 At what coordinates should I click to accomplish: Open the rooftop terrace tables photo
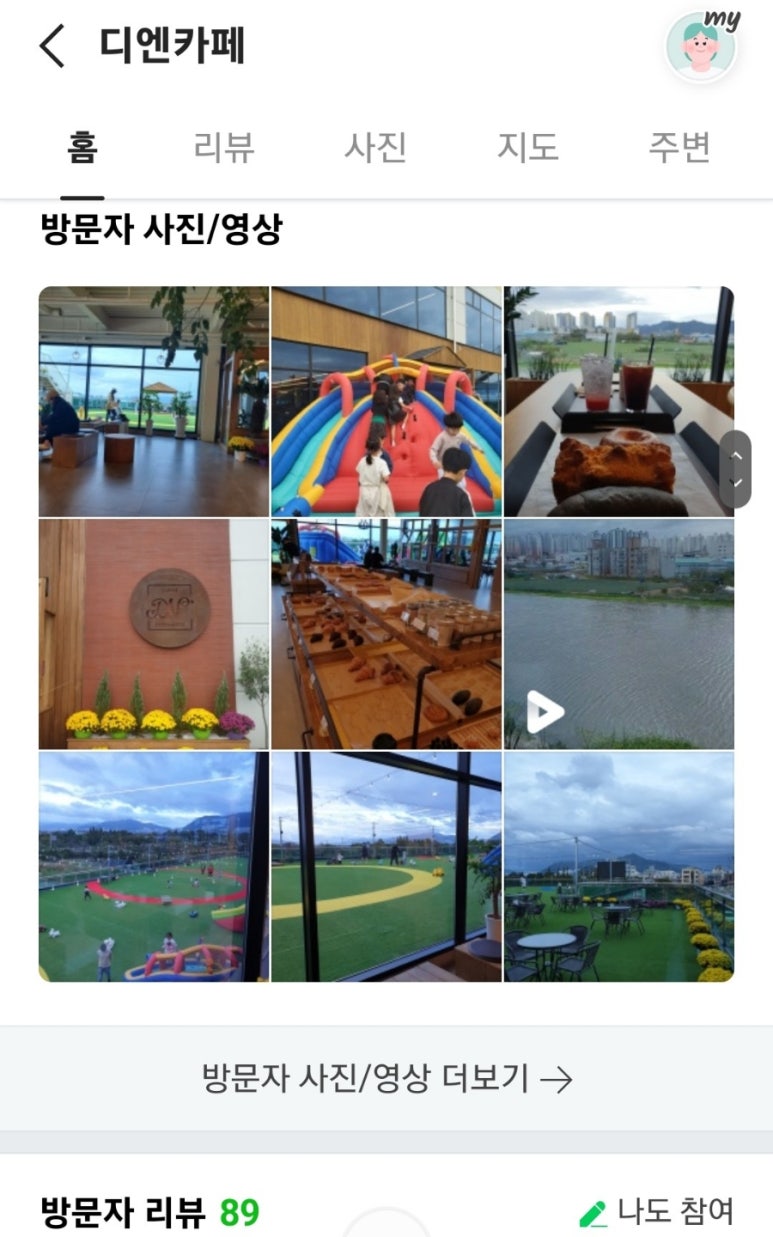tap(619, 867)
